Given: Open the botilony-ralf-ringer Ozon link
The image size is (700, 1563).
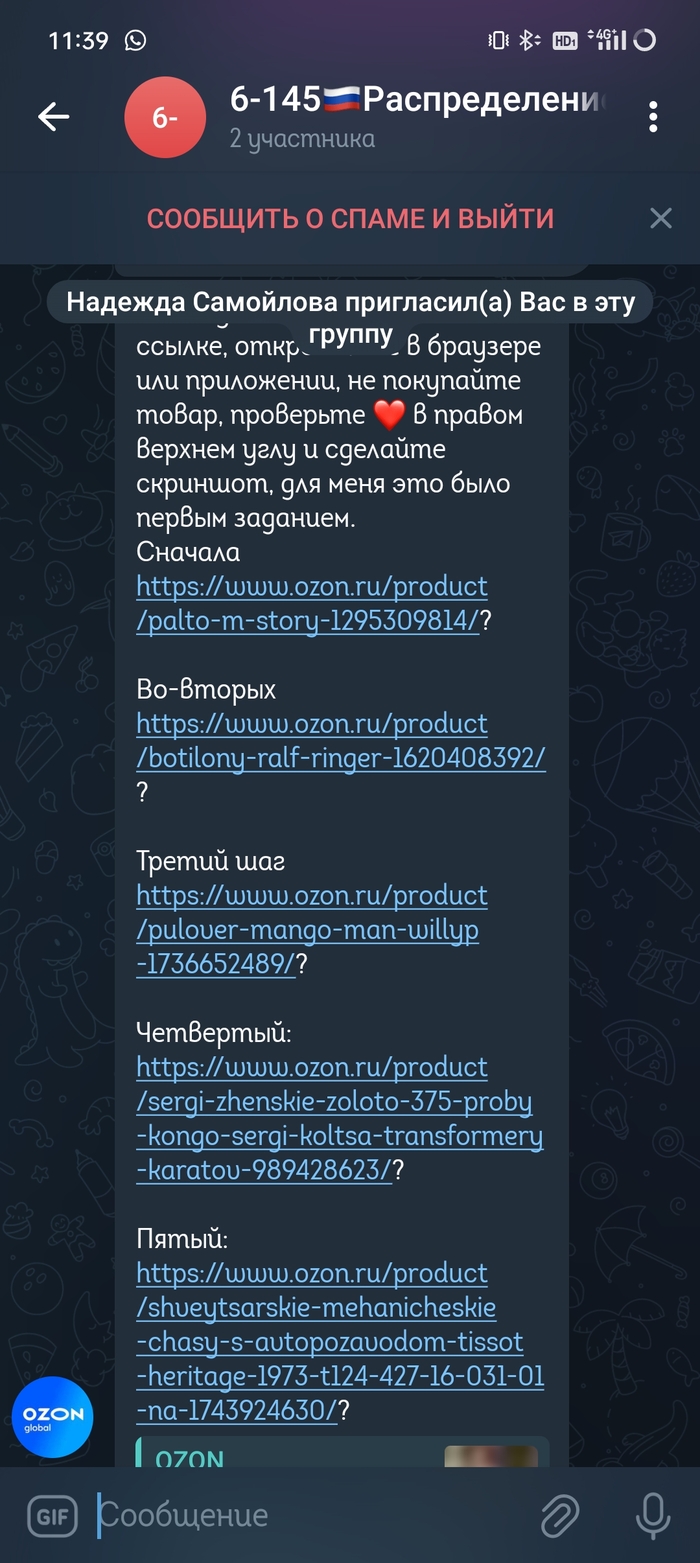Looking at the screenshot, I should click(340, 741).
